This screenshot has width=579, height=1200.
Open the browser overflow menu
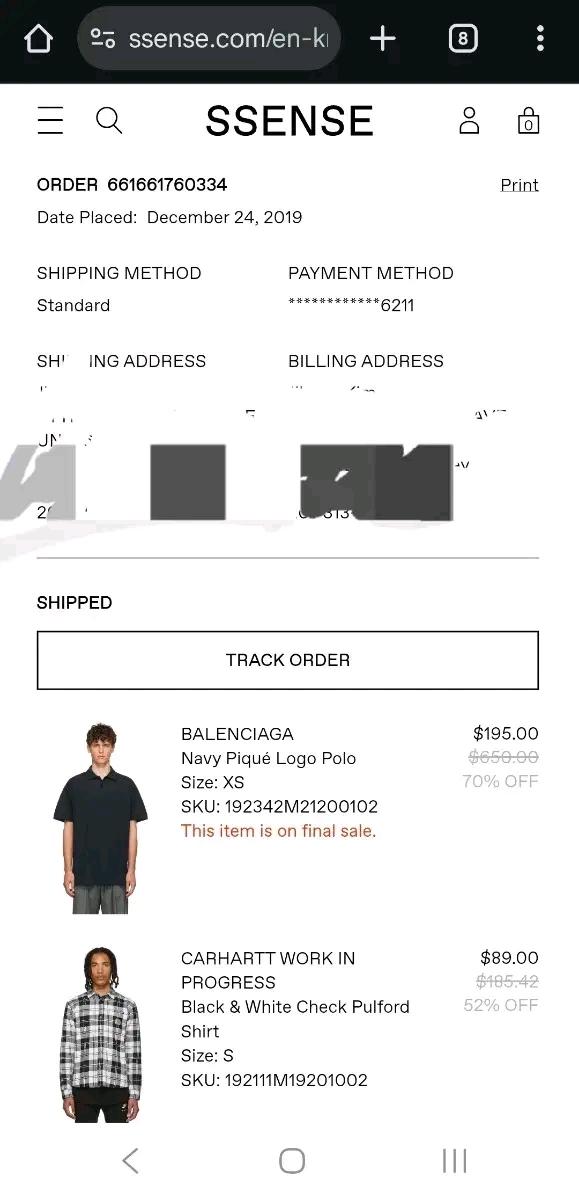(x=540, y=39)
